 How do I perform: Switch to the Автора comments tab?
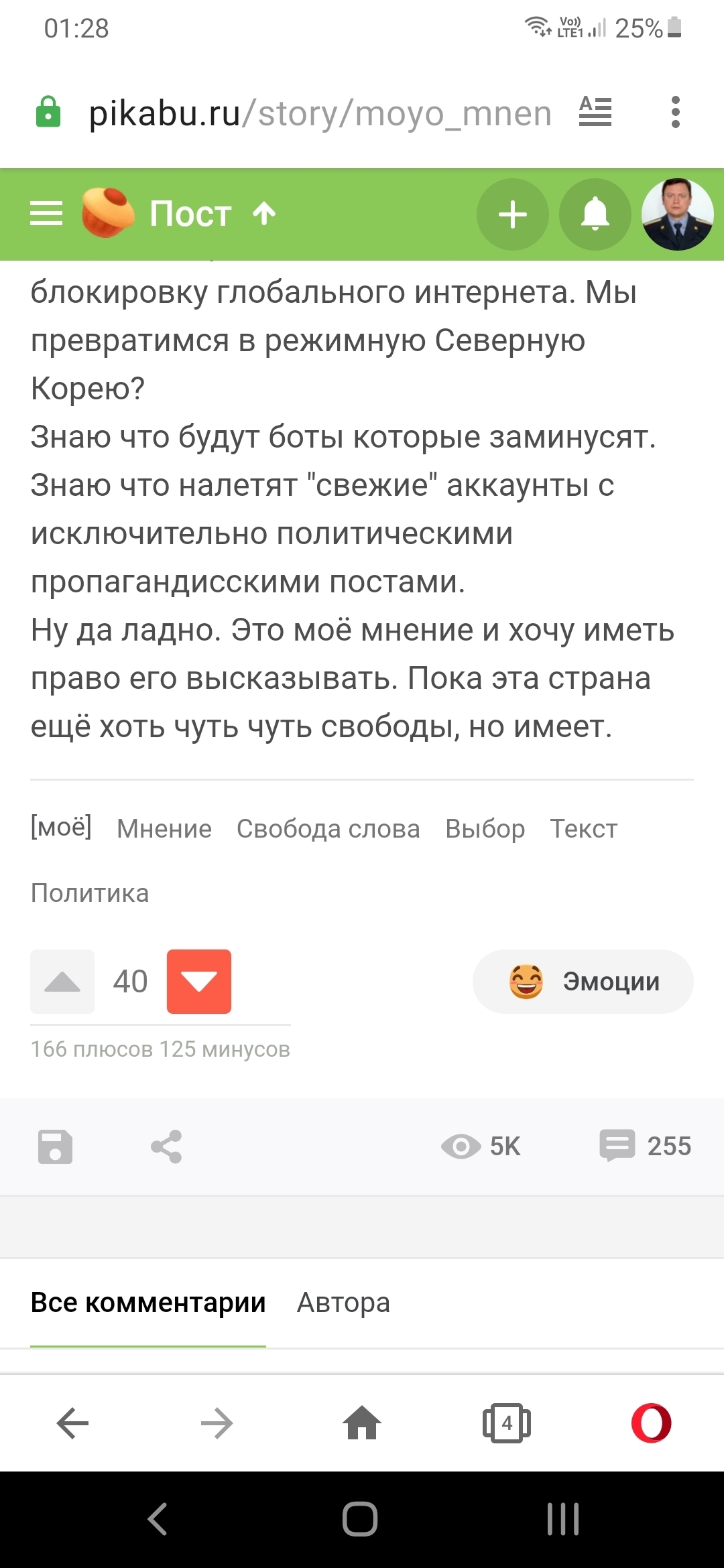click(x=343, y=1303)
